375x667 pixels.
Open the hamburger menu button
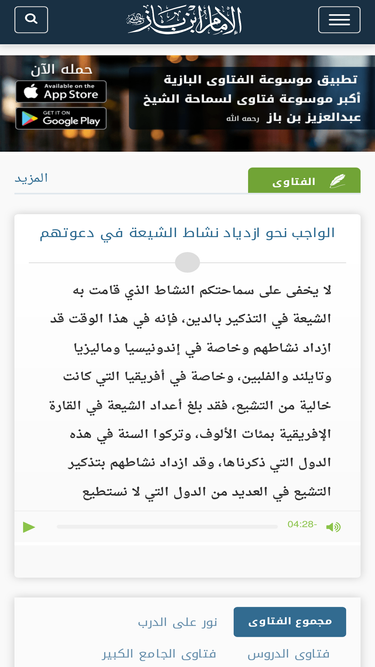point(339,20)
